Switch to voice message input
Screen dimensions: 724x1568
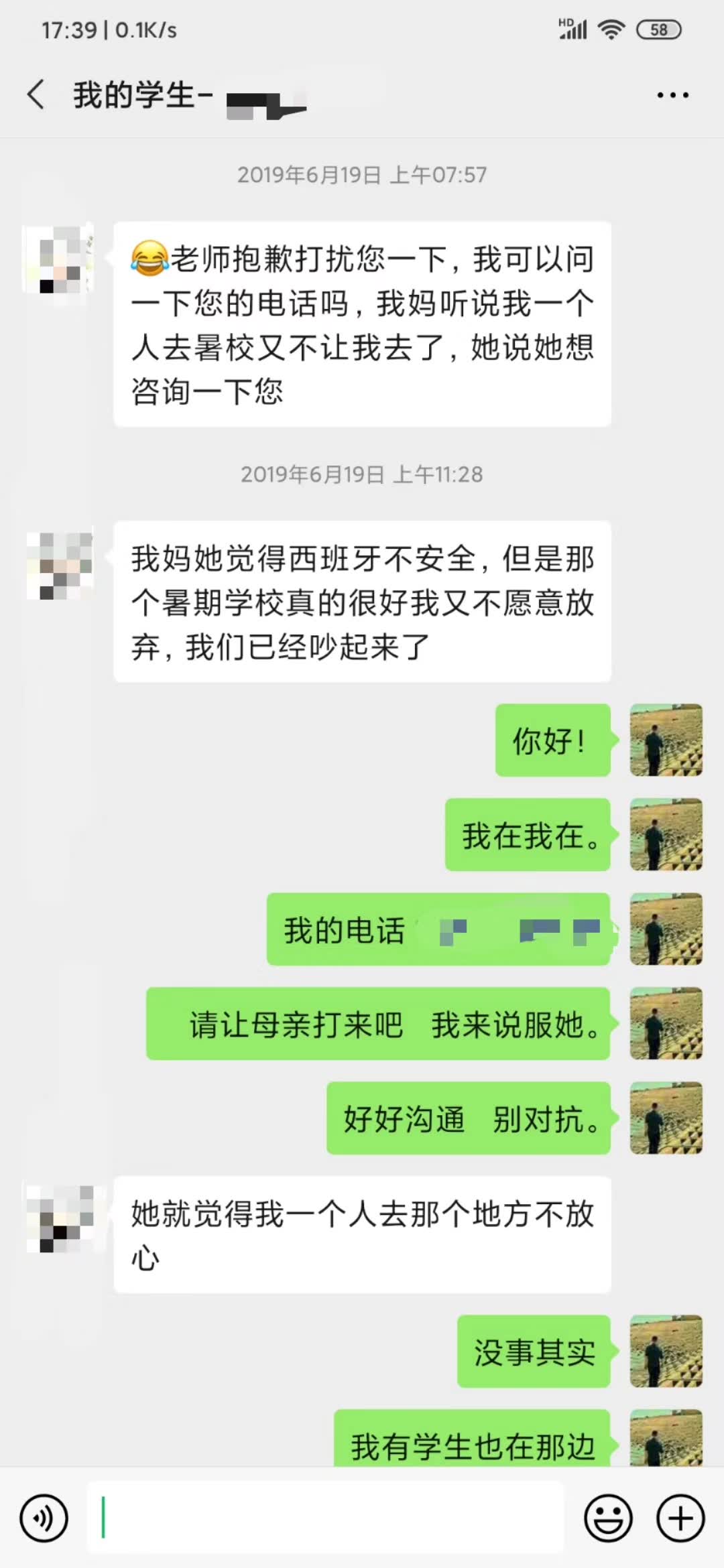pyautogui.click(x=44, y=1518)
